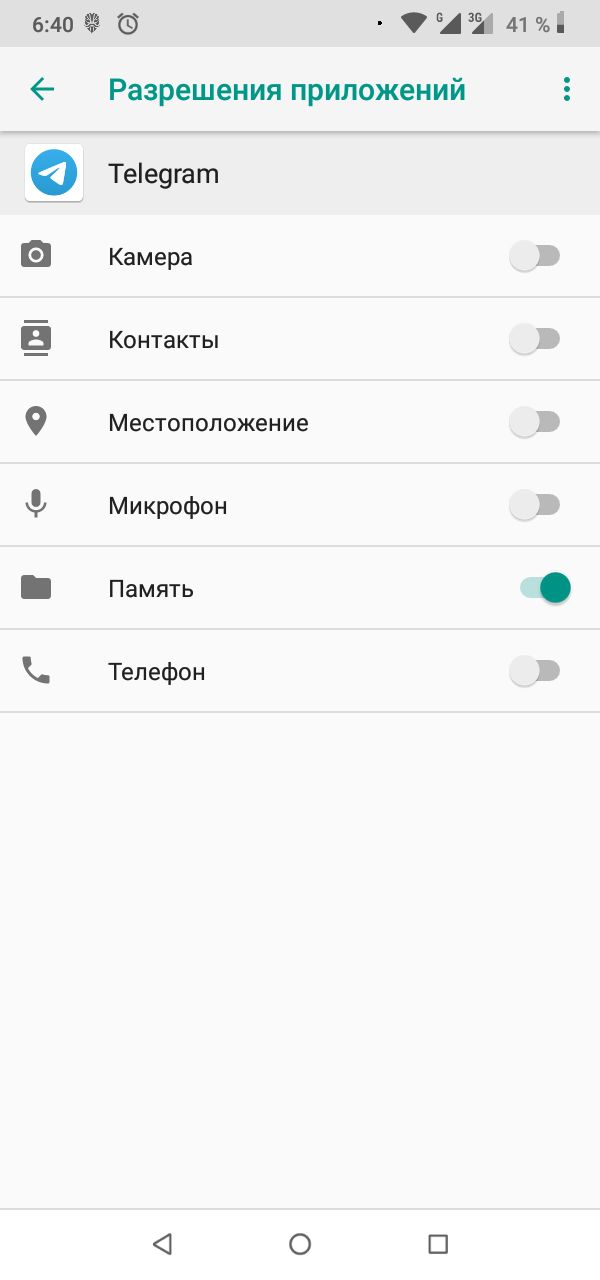Switch on the Микрофон permission

click(x=535, y=505)
